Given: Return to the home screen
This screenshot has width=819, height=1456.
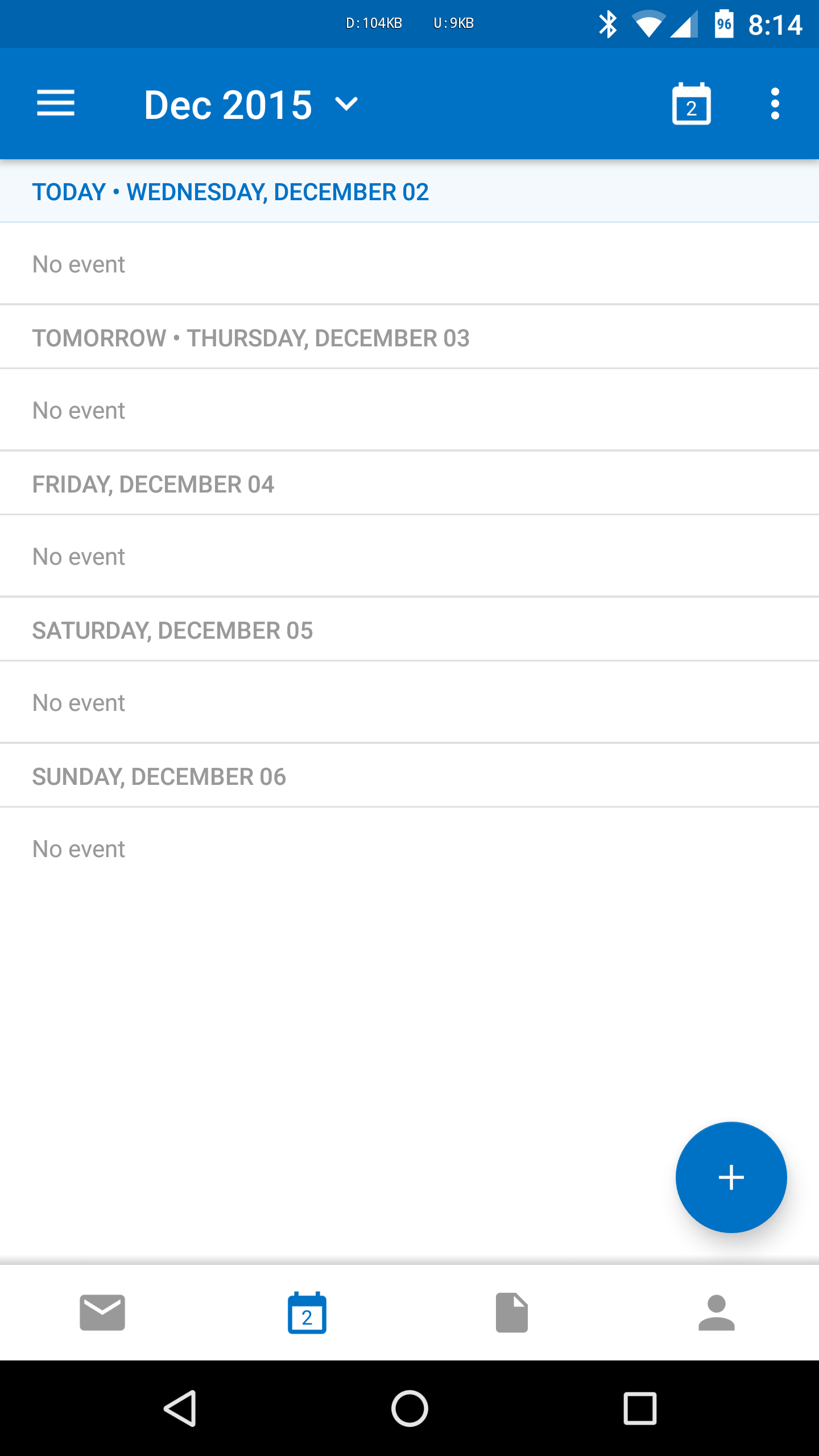Looking at the screenshot, I should [x=409, y=1408].
